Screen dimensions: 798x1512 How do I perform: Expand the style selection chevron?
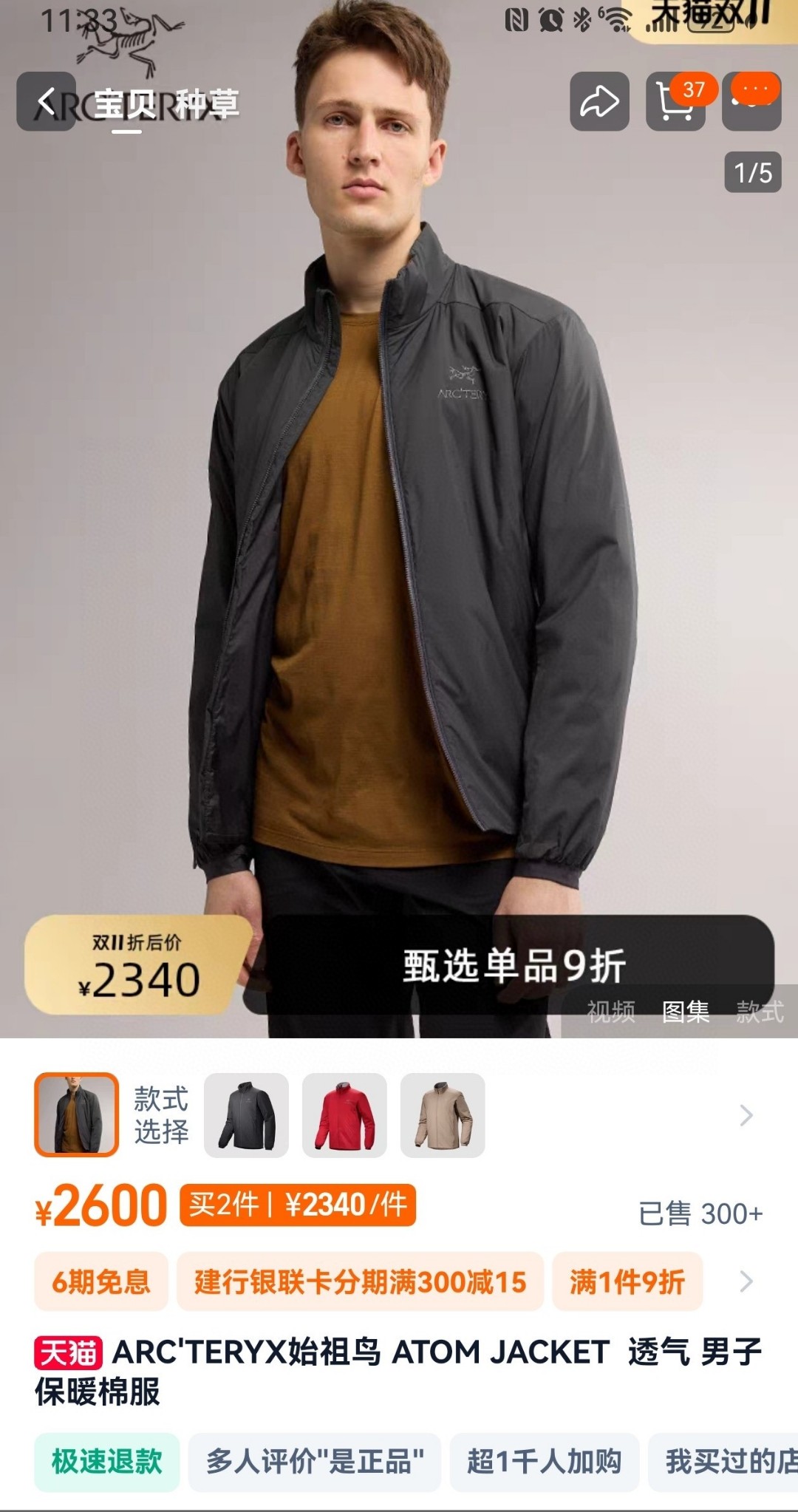[746, 1115]
